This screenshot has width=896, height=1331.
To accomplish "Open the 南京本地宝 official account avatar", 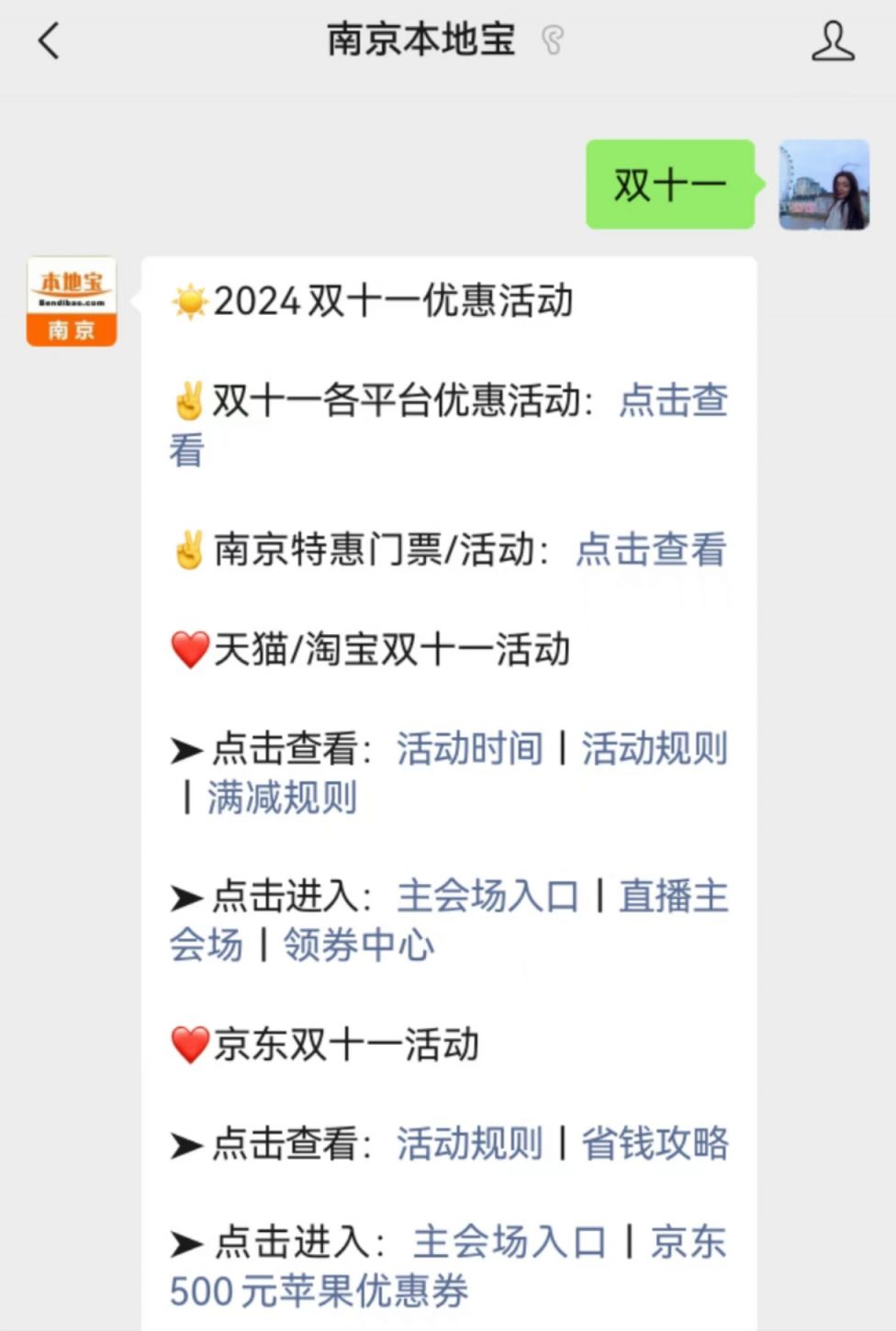I will [x=70, y=301].
